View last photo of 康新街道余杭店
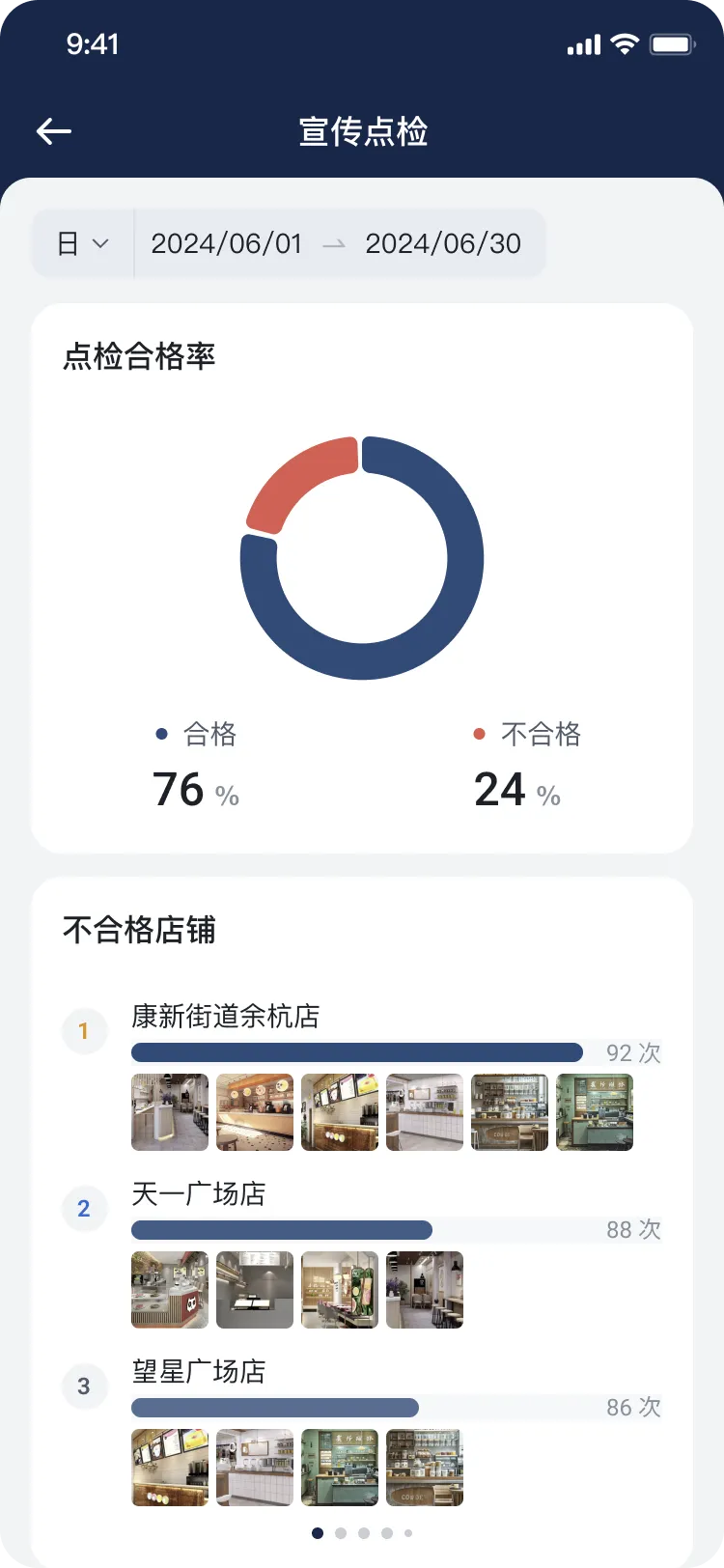724x1568 pixels. (x=595, y=1112)
